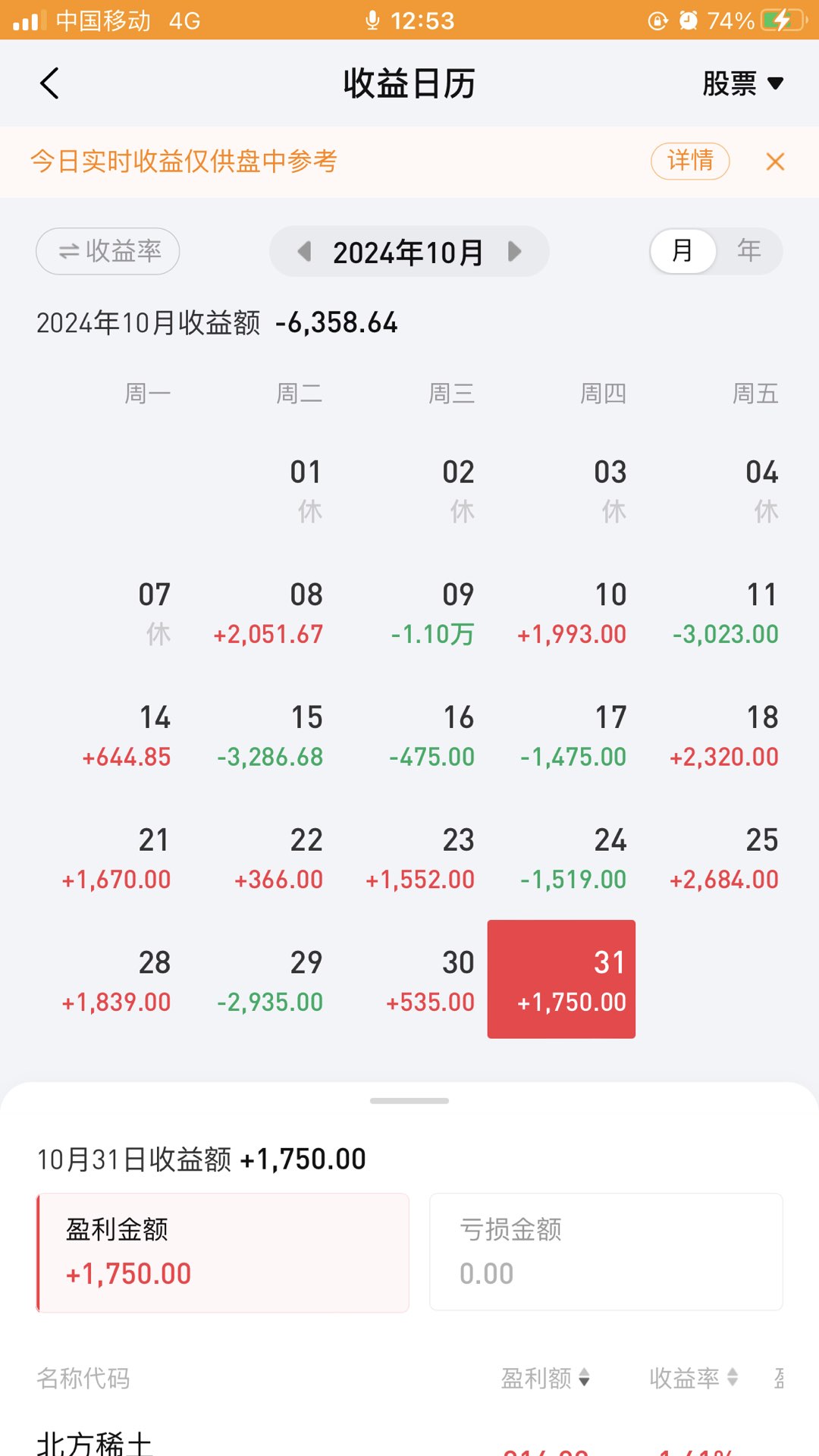Show the 盈利金额 breakdown card

tap(223, 1252)
